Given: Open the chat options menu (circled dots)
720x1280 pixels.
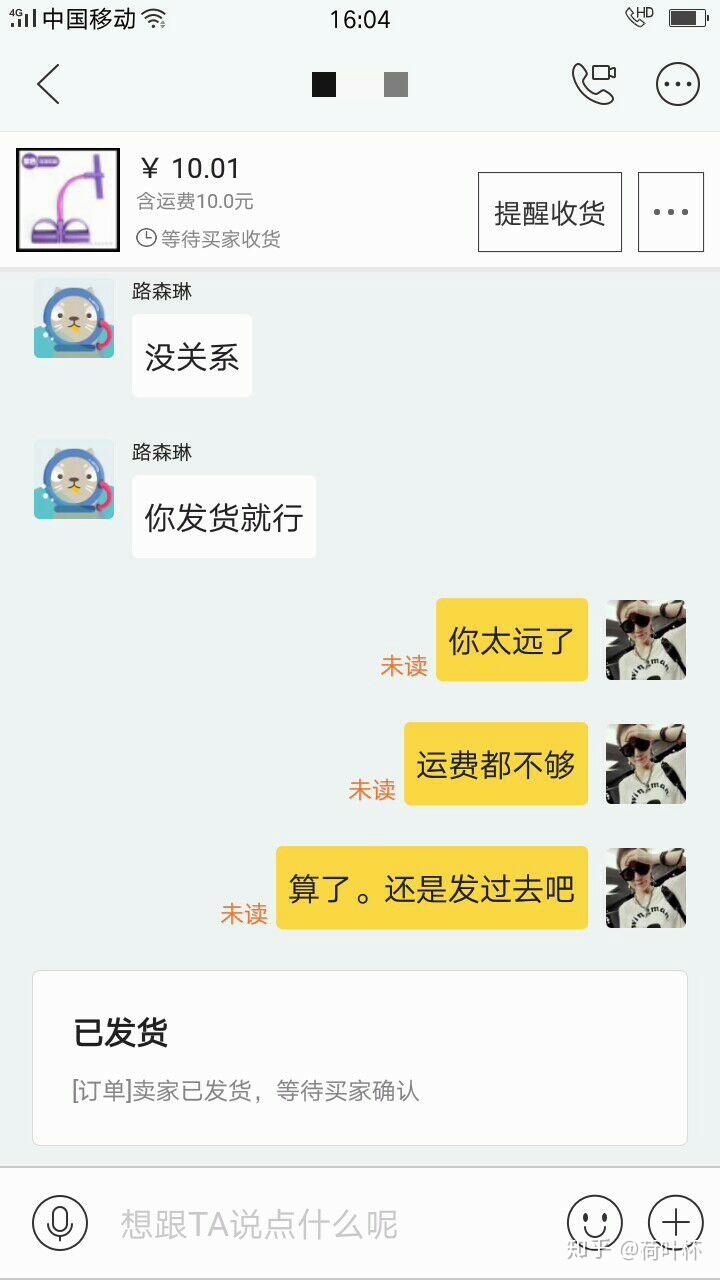Looking at the screenshot, I should pyautogui.click(x=676, y=84).
